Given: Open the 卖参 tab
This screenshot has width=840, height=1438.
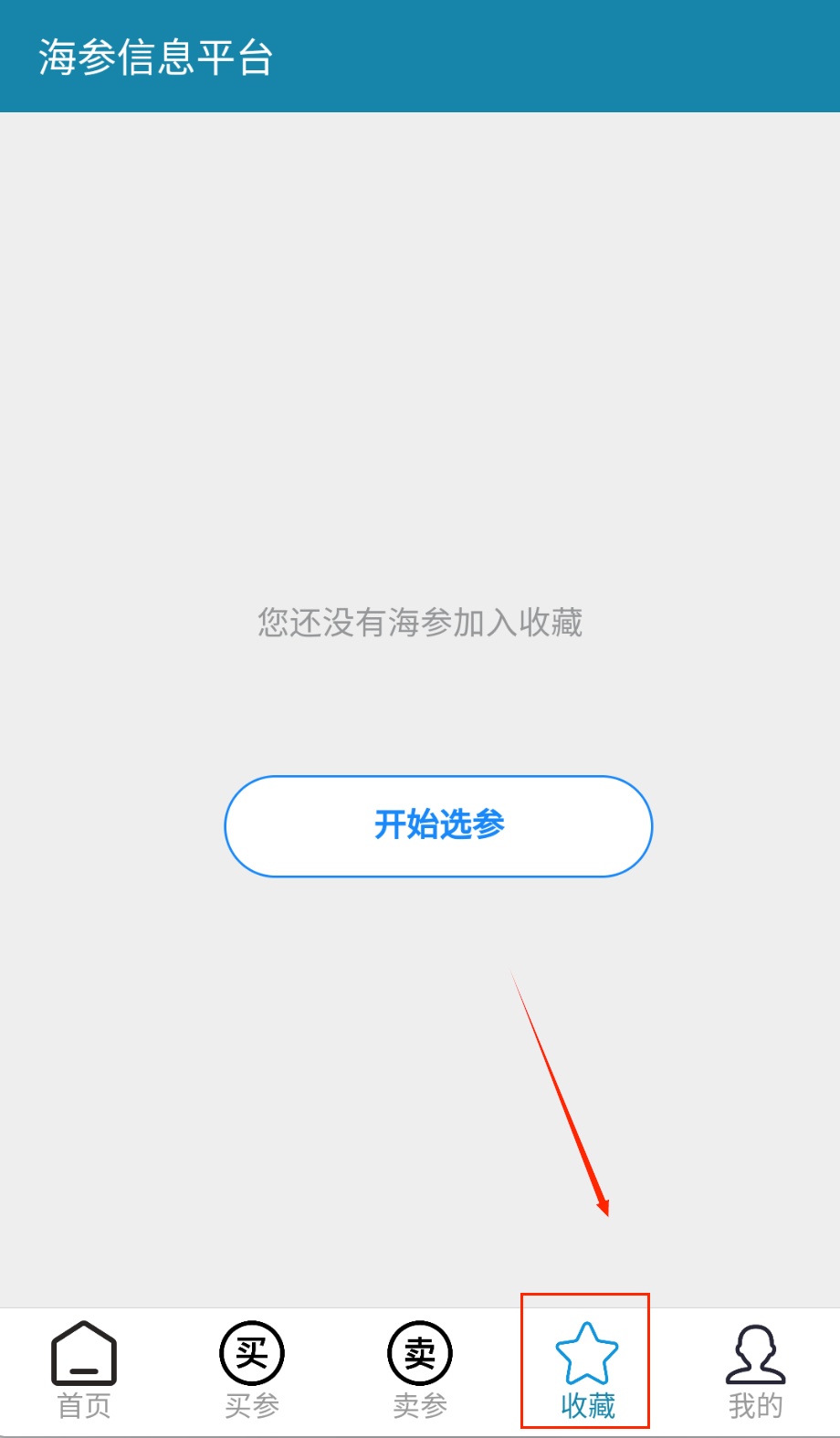Looking at the screenshot, I should coord(420,1370).
